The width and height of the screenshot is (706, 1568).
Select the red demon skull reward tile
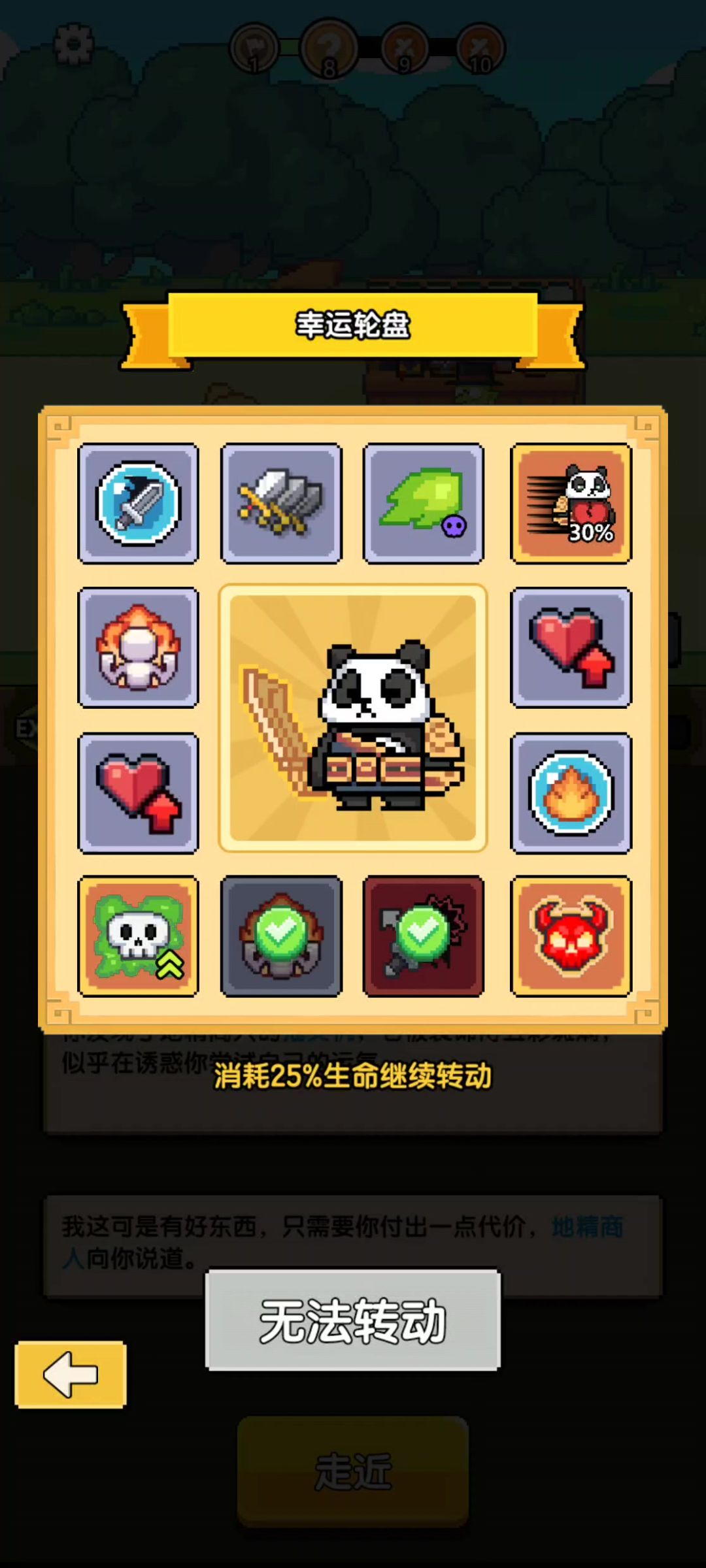[571, 936]
